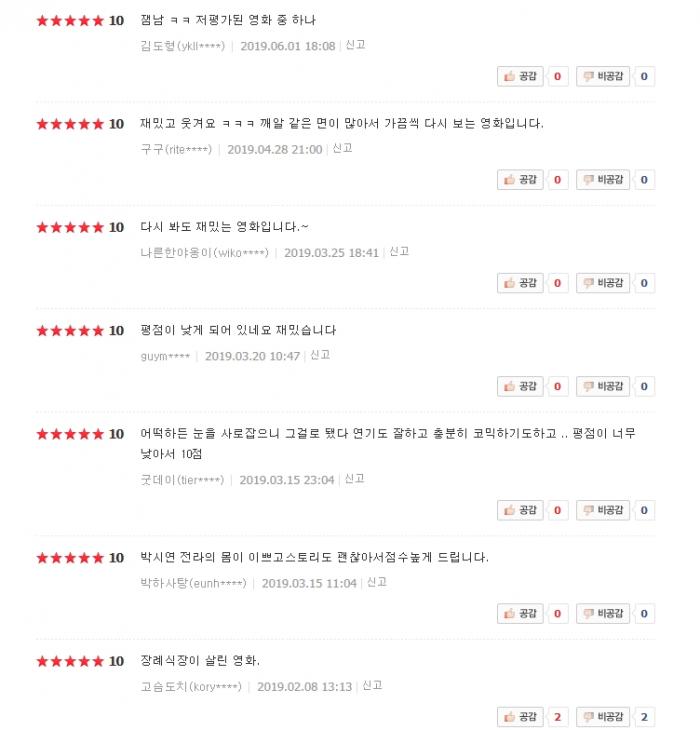Tap 공감 on 김도형's review
700x730 pixels.
tap(520, 76)
